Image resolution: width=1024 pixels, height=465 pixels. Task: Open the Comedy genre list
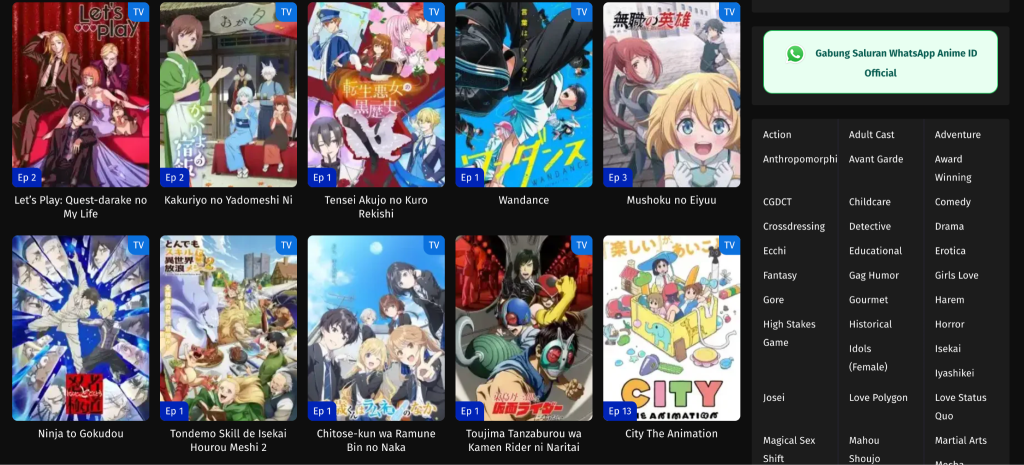pyautogui.click(x=952, y=202)
